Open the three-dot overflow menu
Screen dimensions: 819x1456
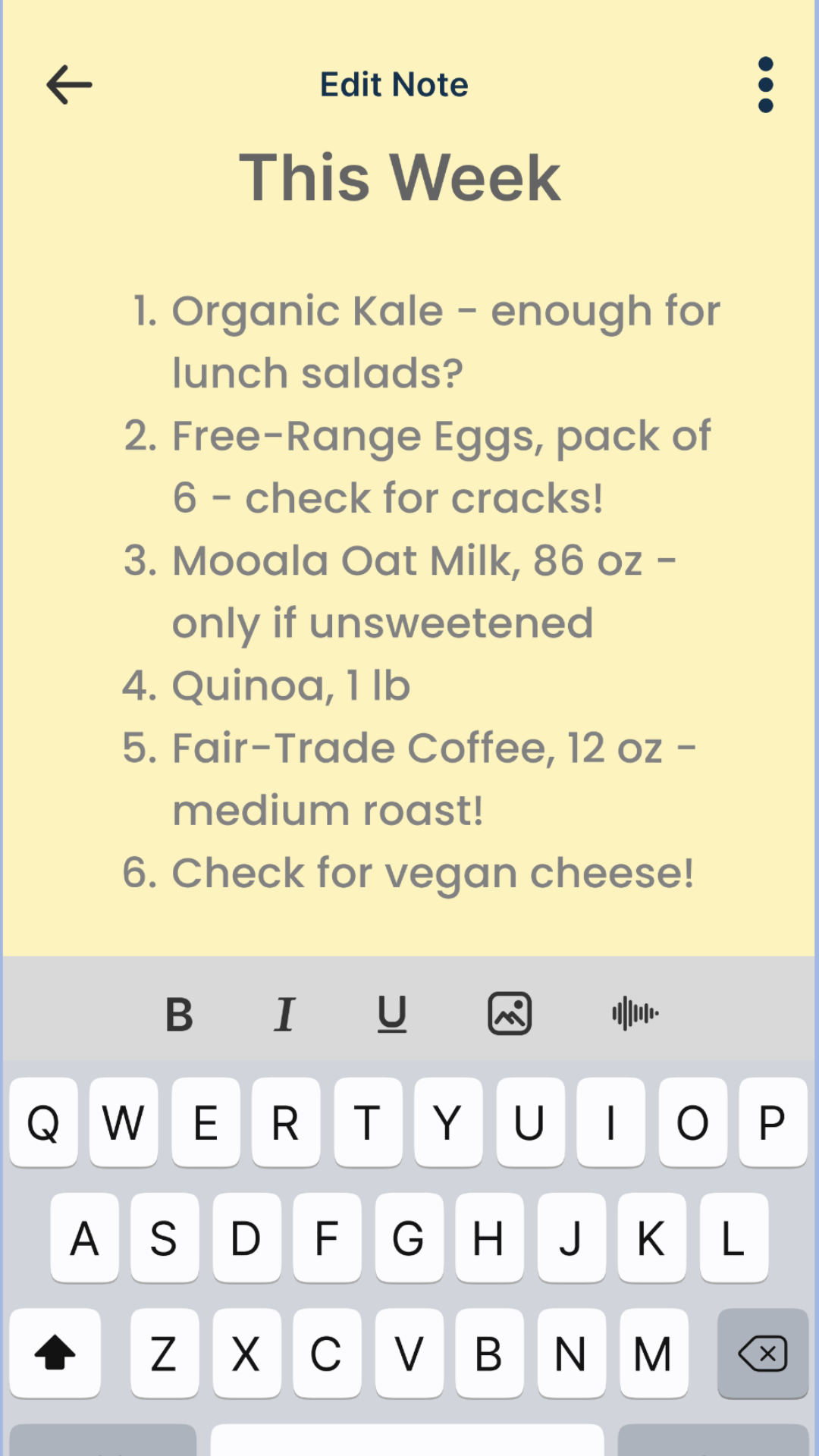point(766,84)
